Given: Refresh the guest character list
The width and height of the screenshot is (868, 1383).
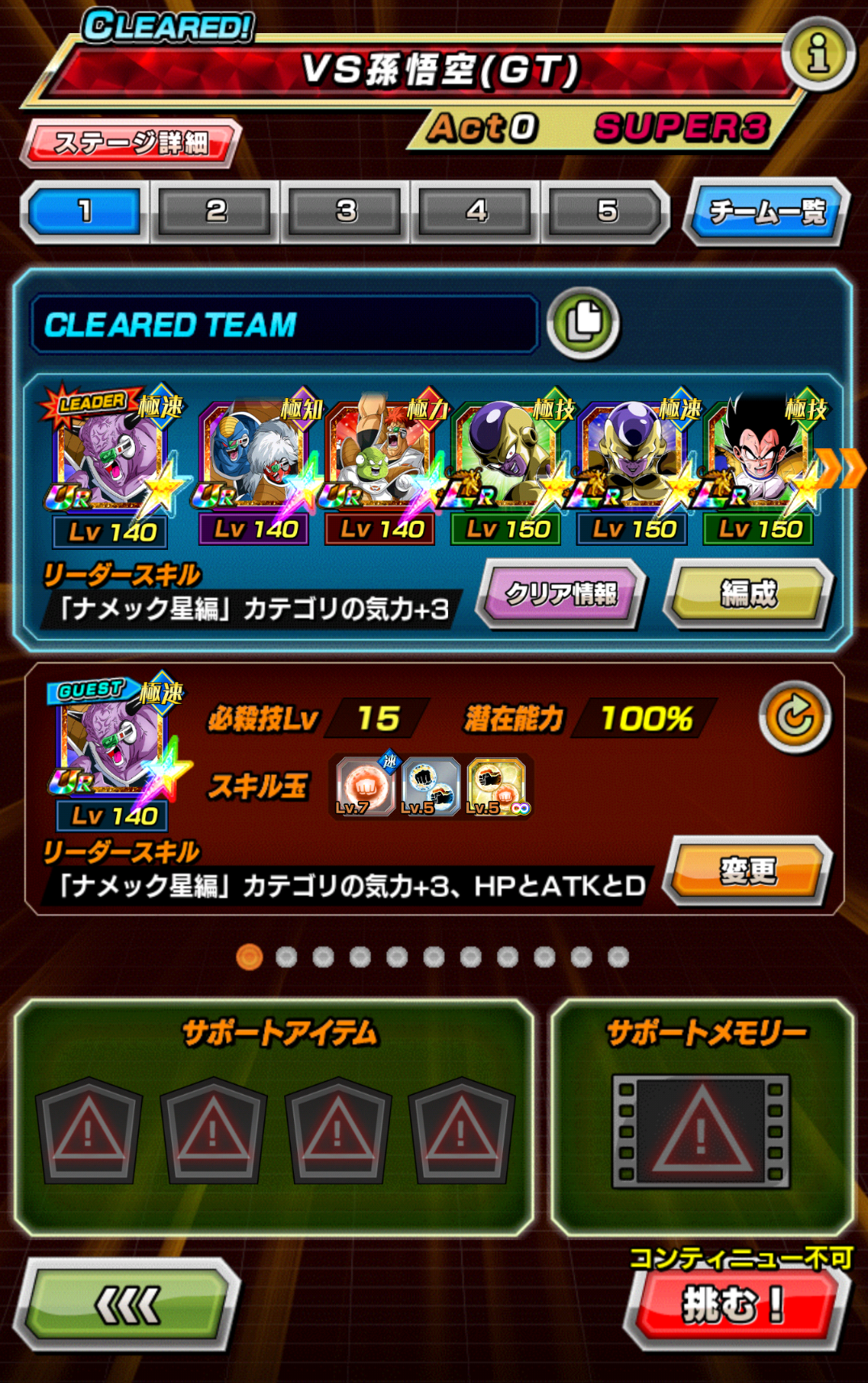Looking at the screenshot, I should click(795, 717).
